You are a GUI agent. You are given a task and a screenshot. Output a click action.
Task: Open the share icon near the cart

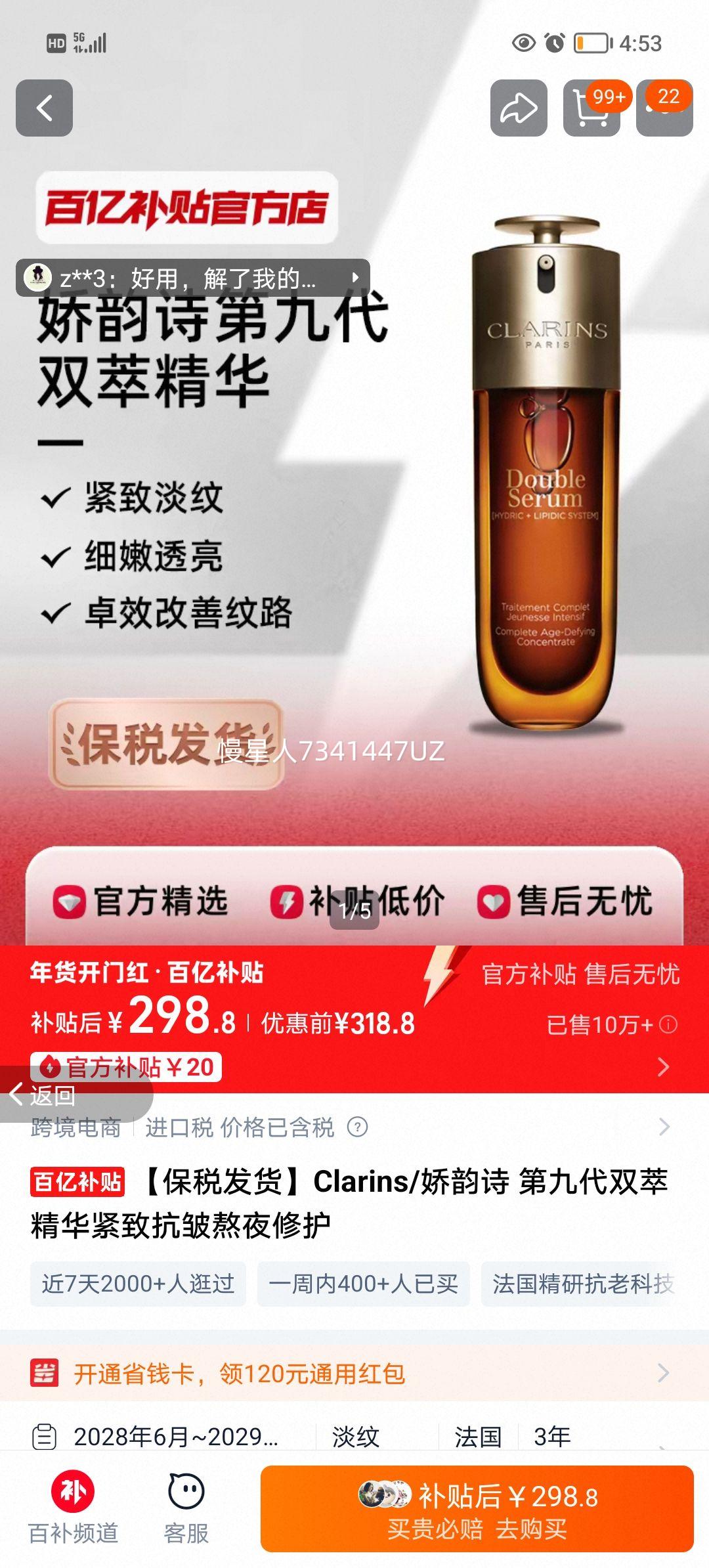click(x=519, y=107)
